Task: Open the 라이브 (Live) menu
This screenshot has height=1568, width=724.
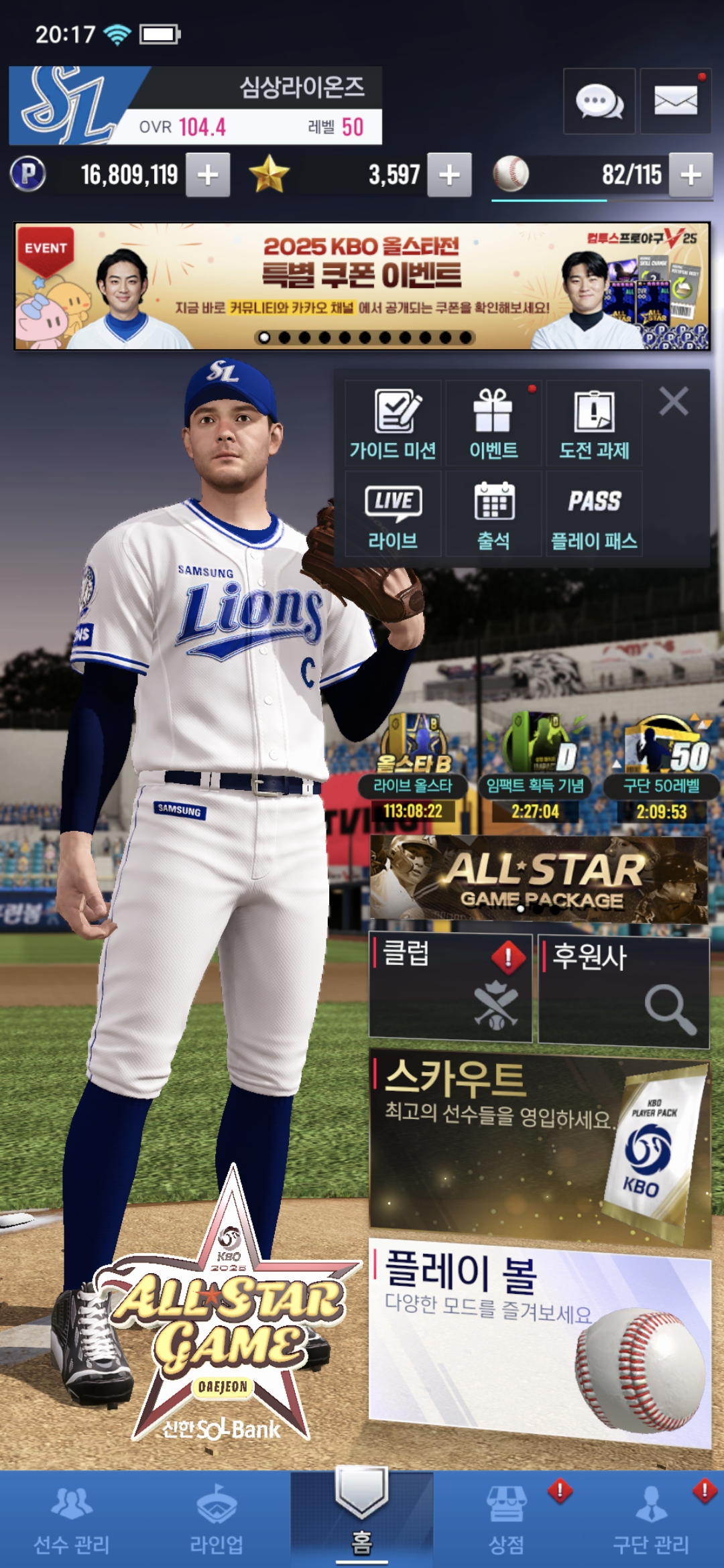Action: [393, 515]
